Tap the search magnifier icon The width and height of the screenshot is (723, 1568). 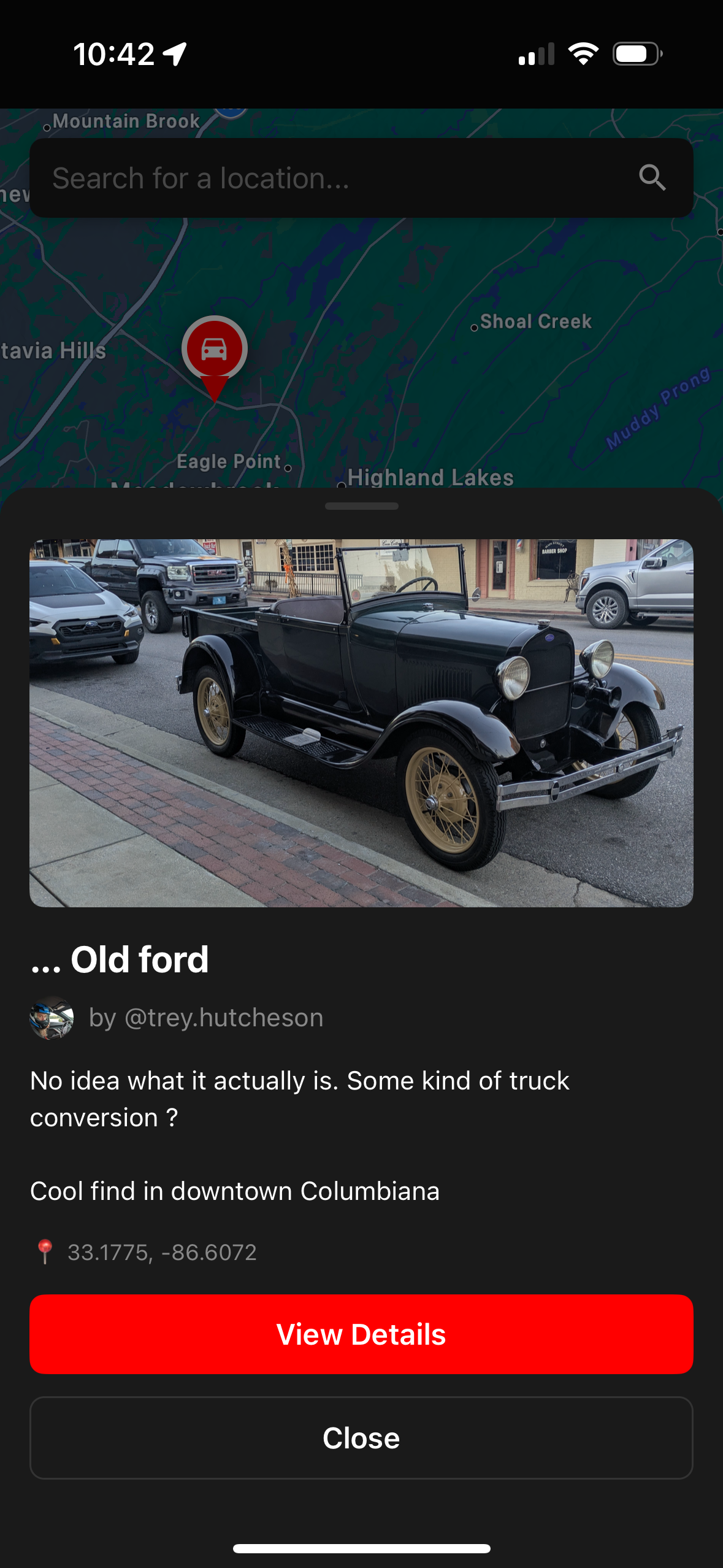point(652,177)
